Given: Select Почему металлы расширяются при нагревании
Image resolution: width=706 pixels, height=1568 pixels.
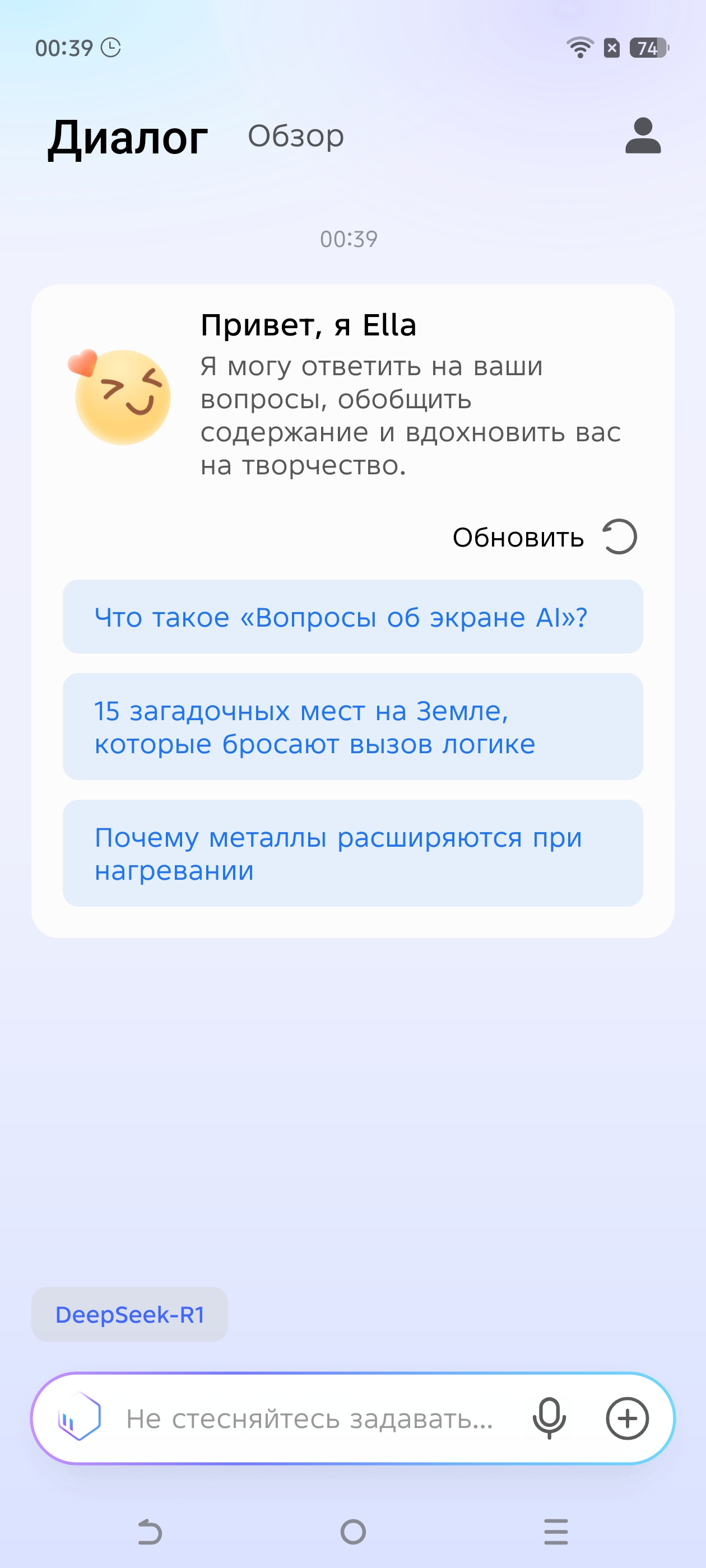Looking at the screenshot, I should [x=352, y=853].
